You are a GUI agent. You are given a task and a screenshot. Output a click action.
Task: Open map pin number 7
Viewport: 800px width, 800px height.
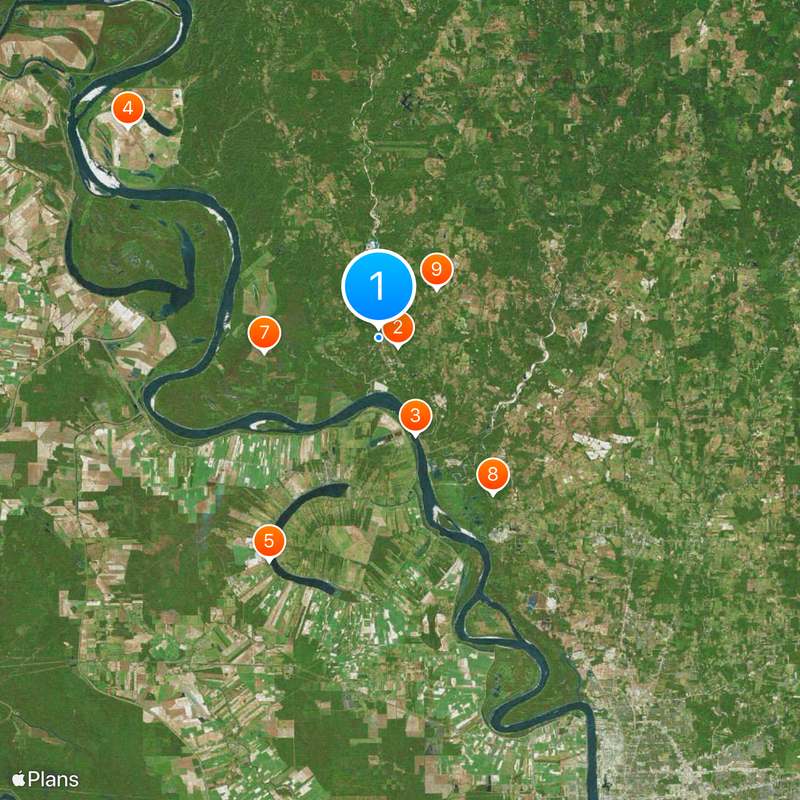(x=264, y=333)
